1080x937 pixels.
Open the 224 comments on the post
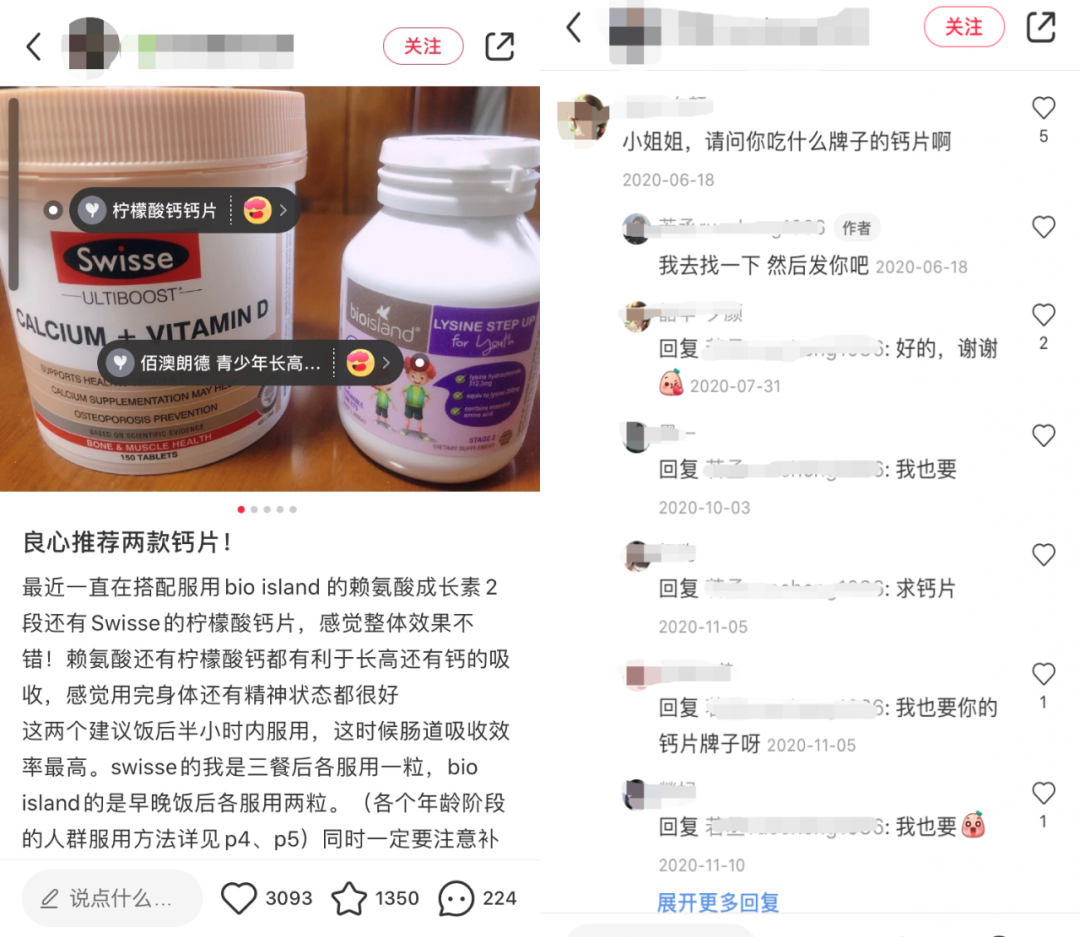456,898
